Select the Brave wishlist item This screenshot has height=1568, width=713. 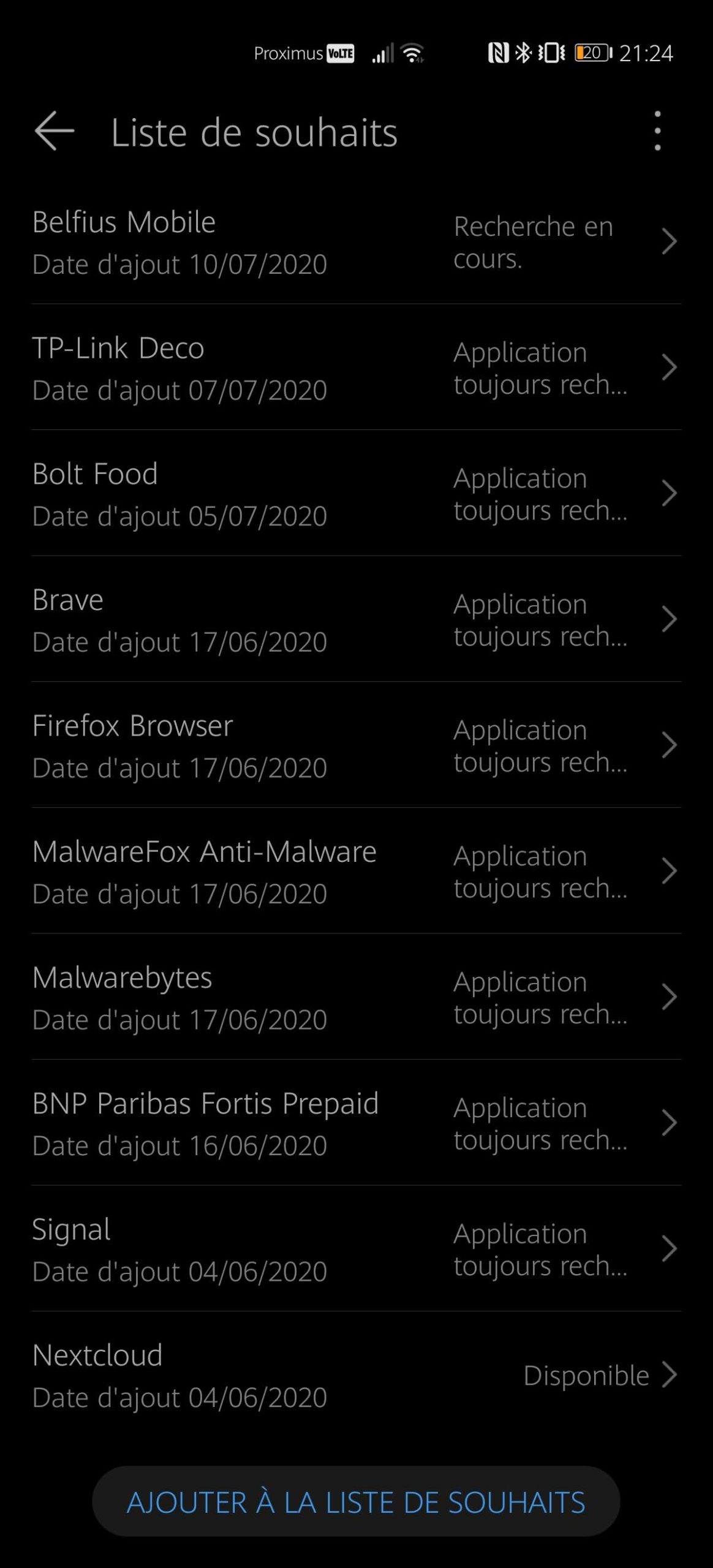click(x=356, y=619)
